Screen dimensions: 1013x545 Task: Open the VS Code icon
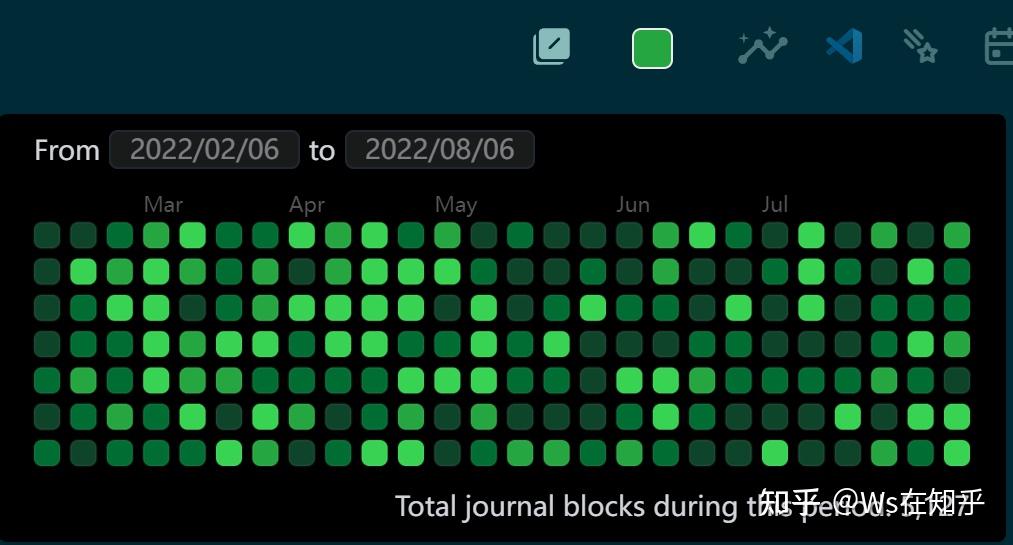844,47
